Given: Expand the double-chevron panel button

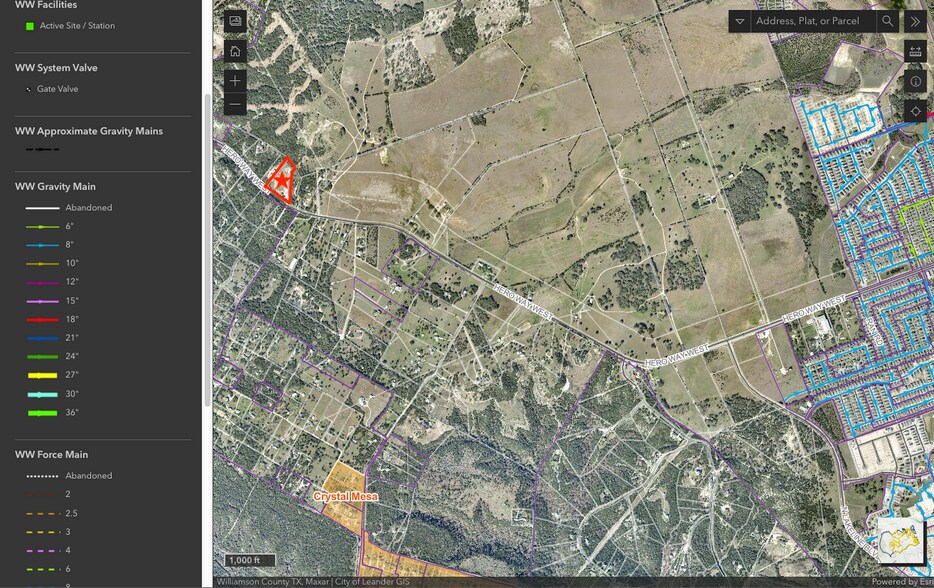Looking at the screenshot, I should [x=915, y=21].
